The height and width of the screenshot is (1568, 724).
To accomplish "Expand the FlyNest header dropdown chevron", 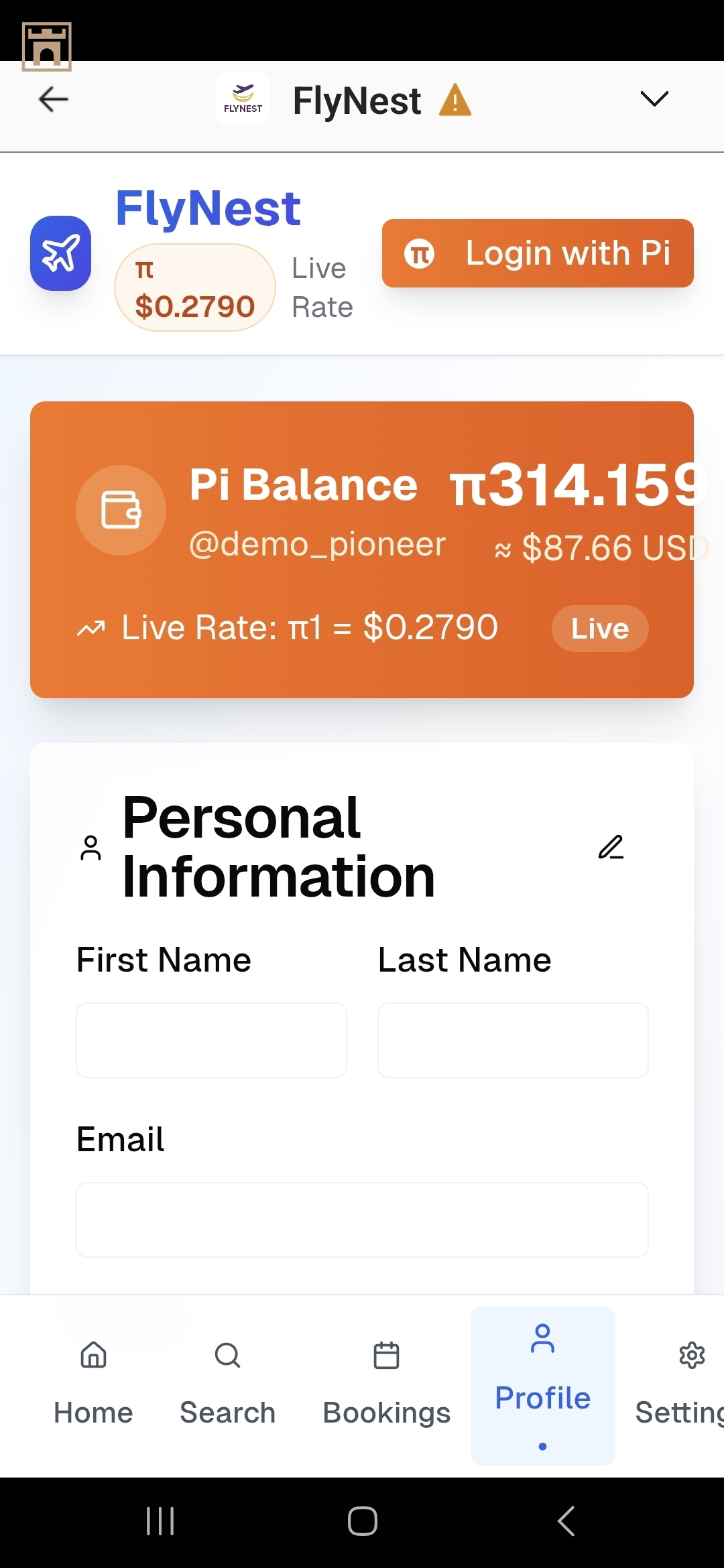I will [654, 99].
